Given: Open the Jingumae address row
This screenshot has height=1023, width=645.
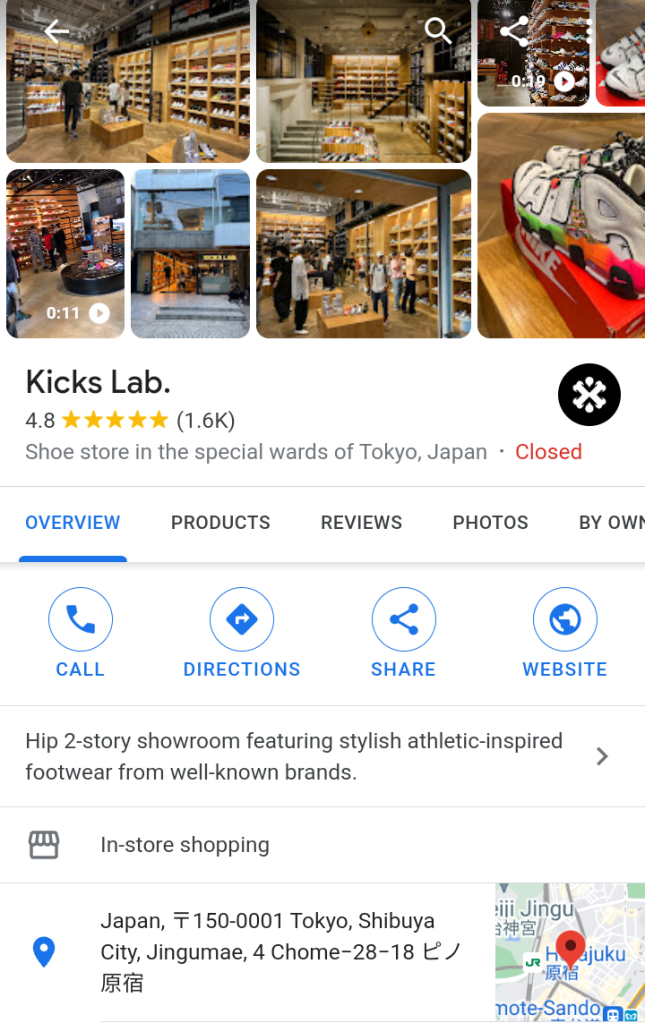Looking at the screenshot, I should click(x=280, y=951).
